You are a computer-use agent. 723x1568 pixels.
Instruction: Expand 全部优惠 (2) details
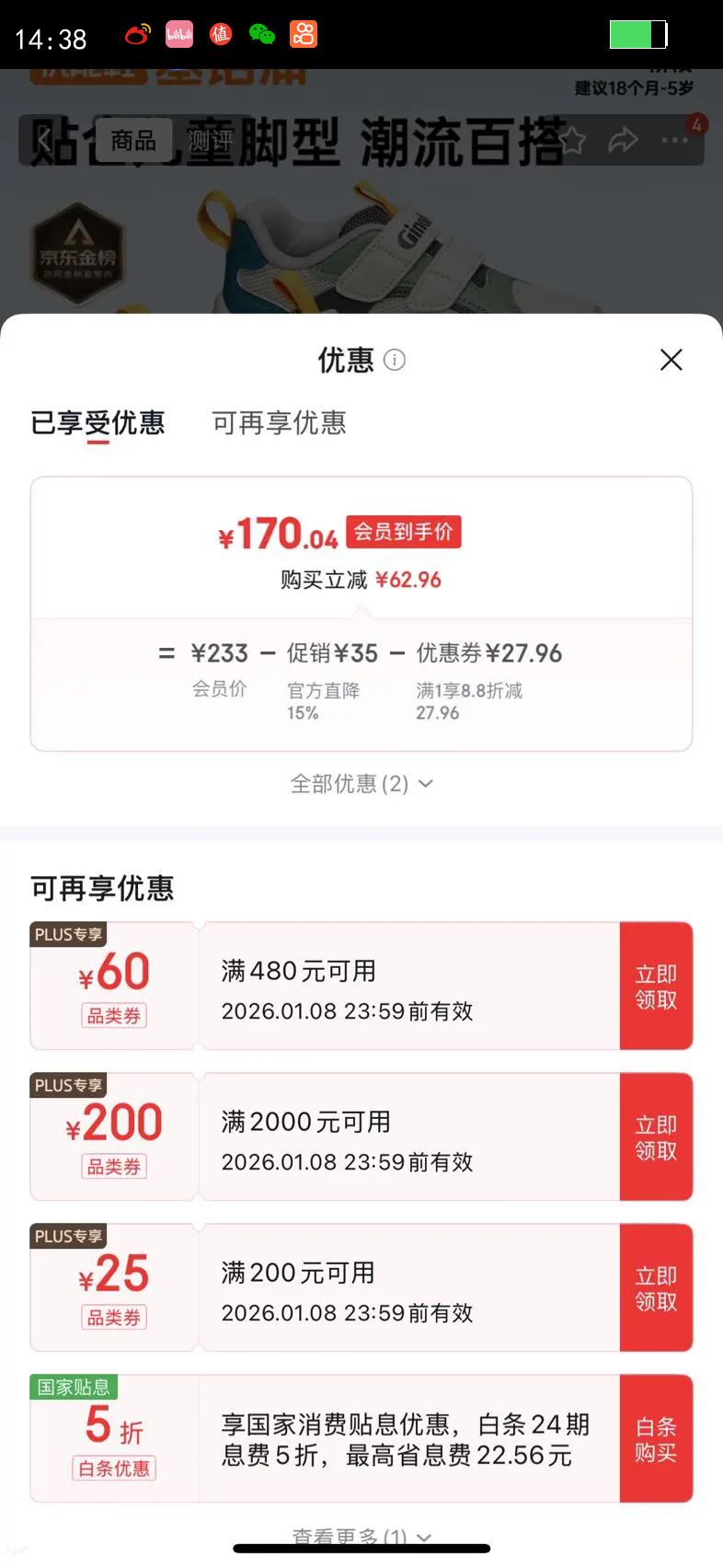[361, 783]
